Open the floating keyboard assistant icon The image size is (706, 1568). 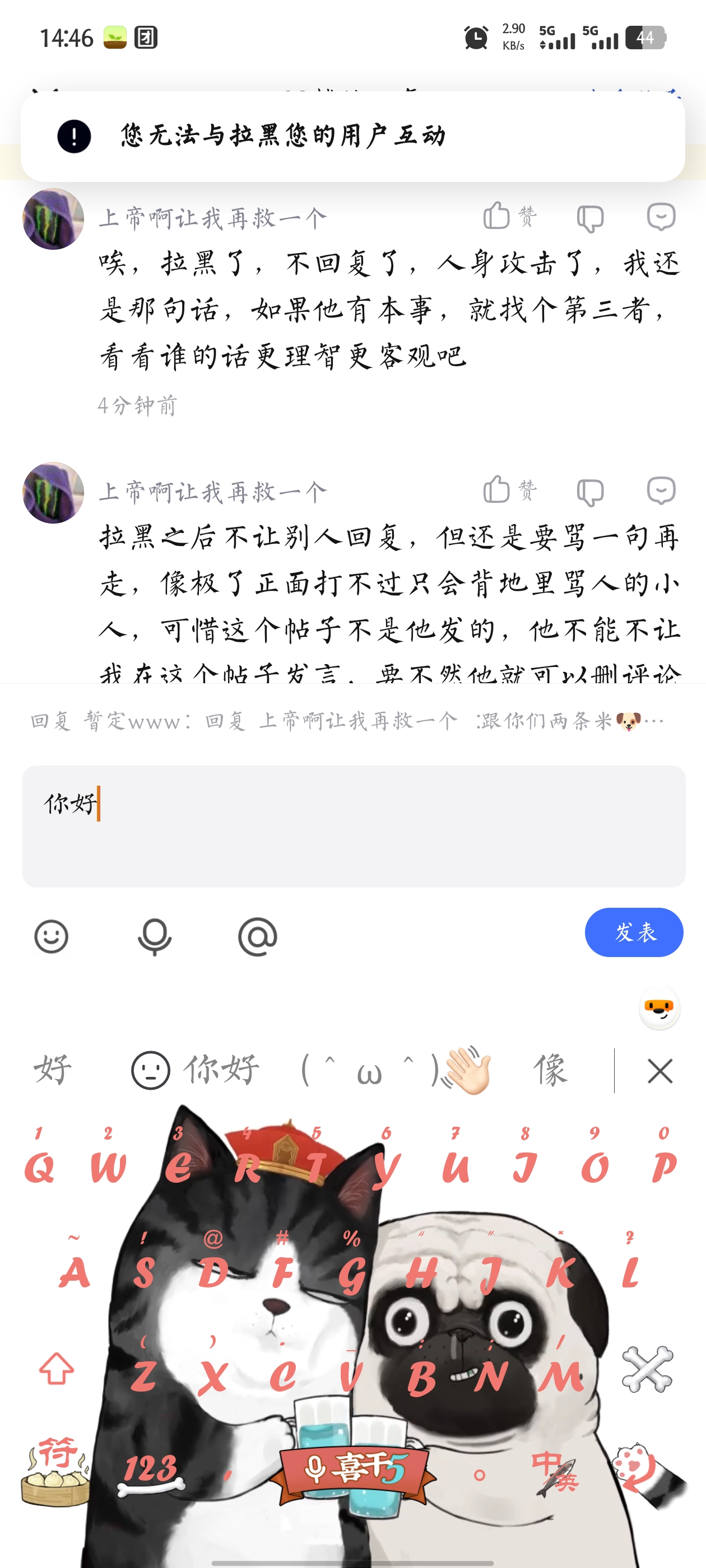coord(659,1008)
